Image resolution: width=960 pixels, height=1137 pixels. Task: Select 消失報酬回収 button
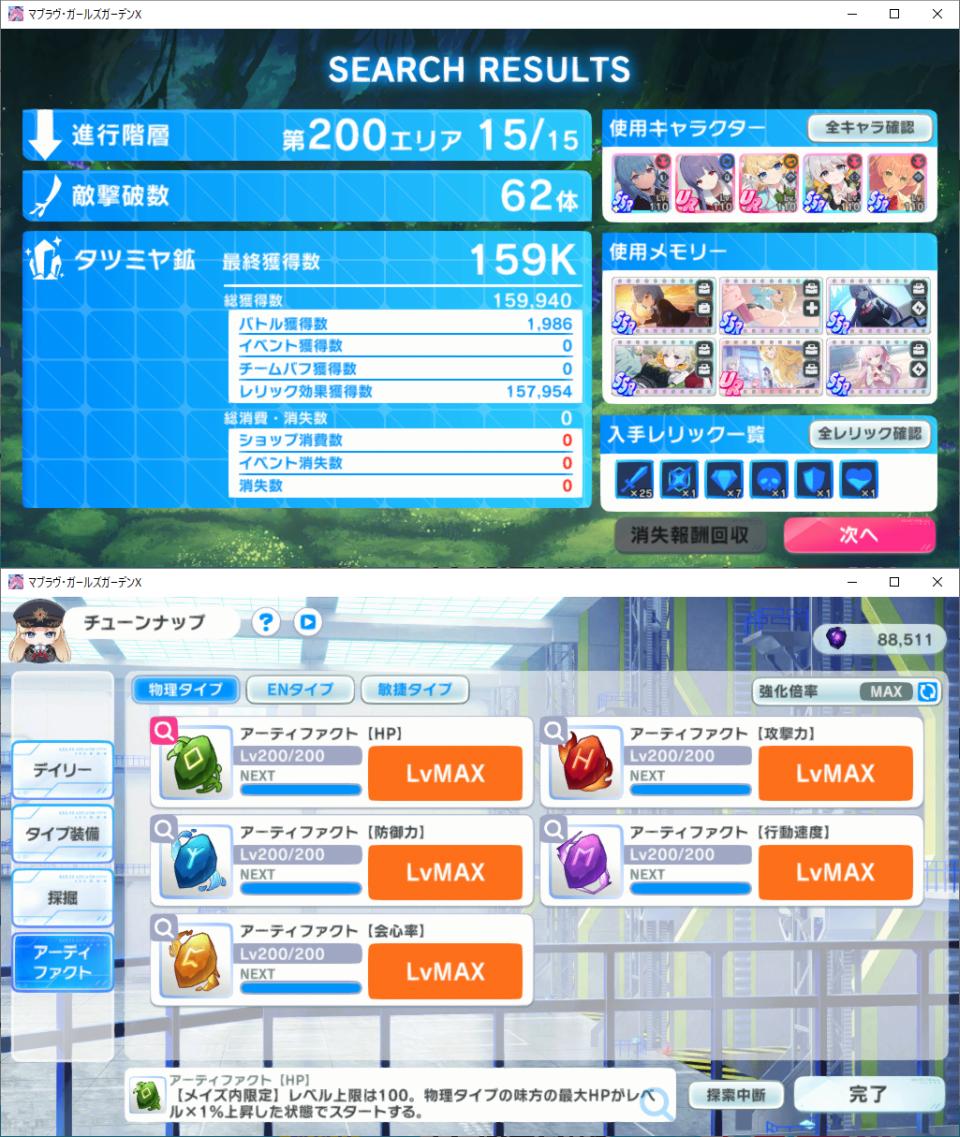point(690,535)
